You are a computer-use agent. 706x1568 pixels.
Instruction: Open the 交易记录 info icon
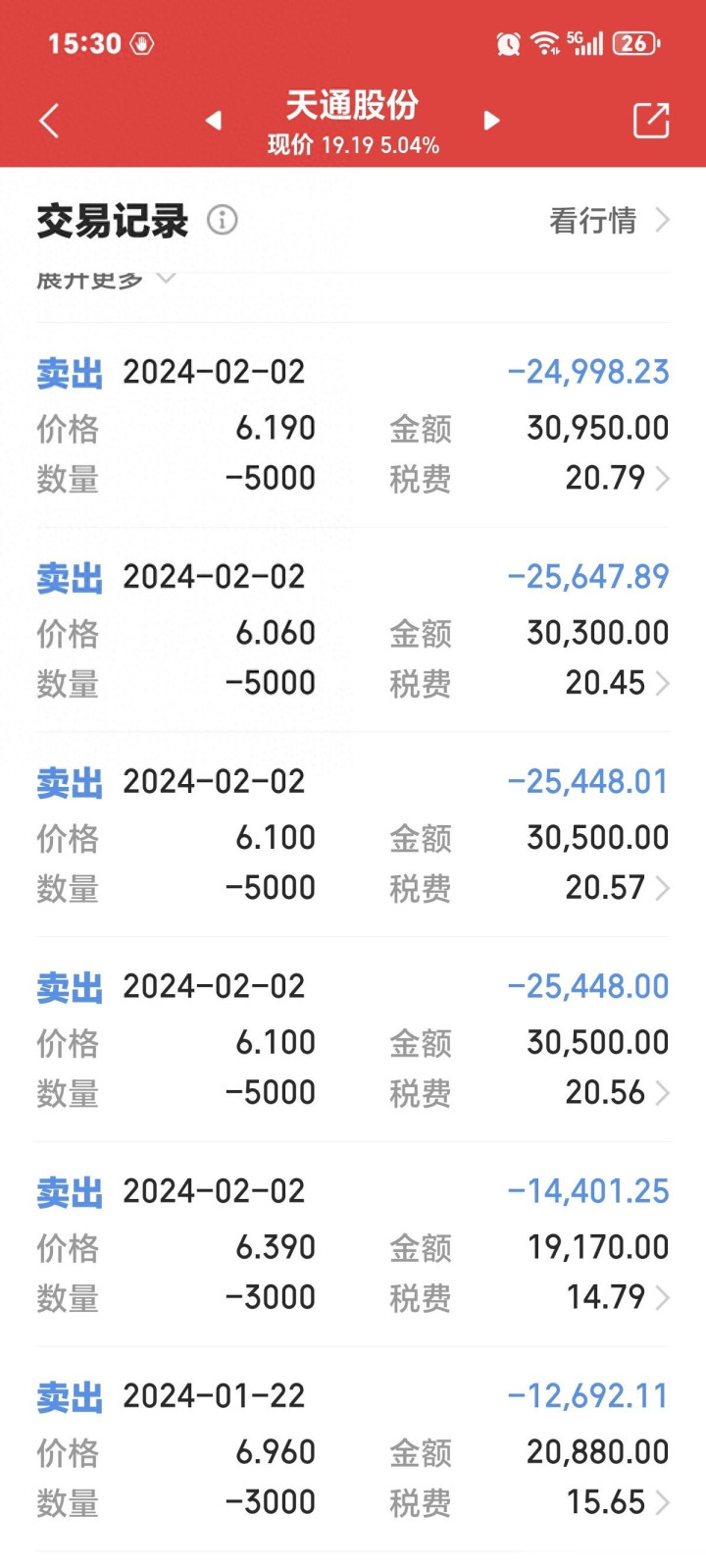coord(223,220)
